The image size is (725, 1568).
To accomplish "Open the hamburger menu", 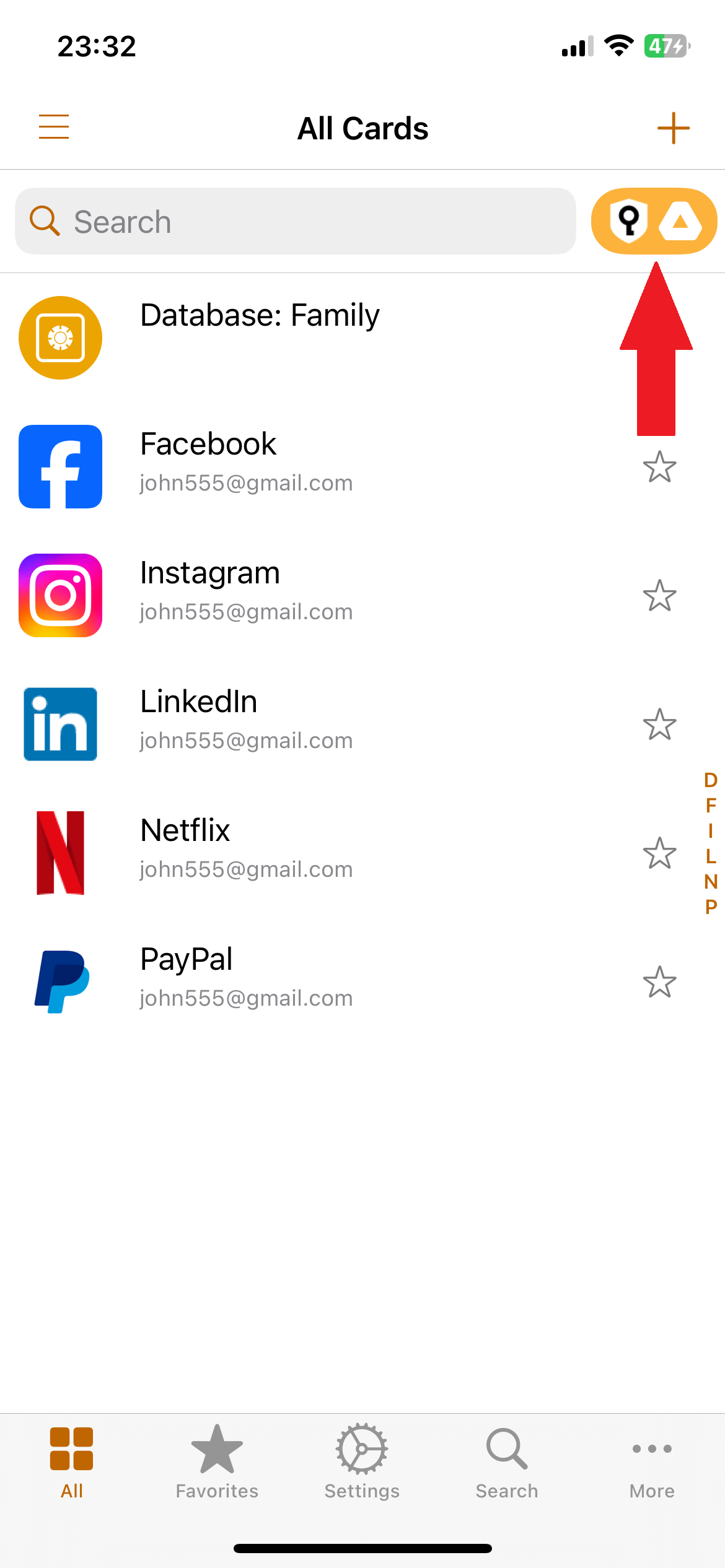I will 54,127.
